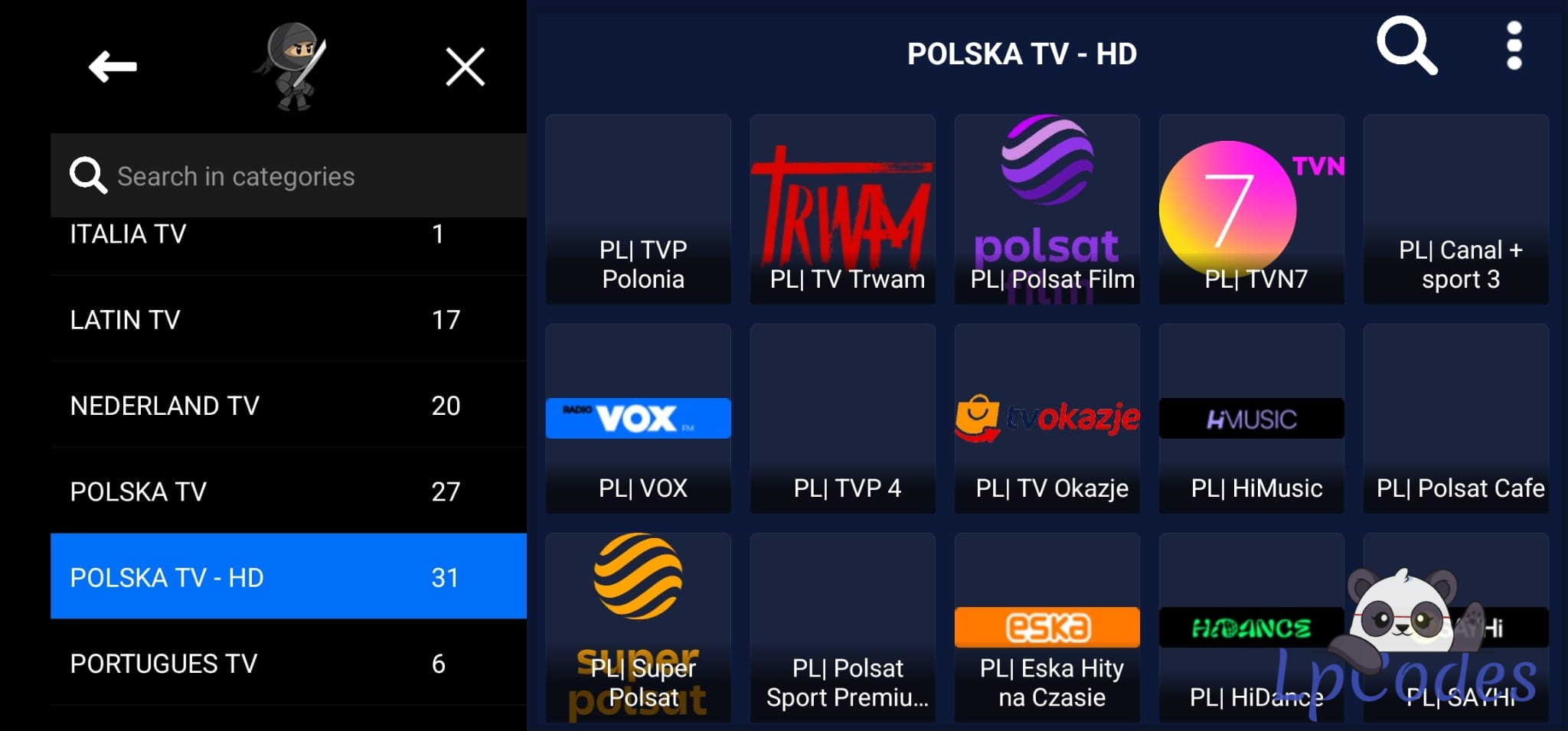The width and height of the screenshot is (1568, 731).
Task: Go back using the left arrow
Action: (x=113, y=67)
